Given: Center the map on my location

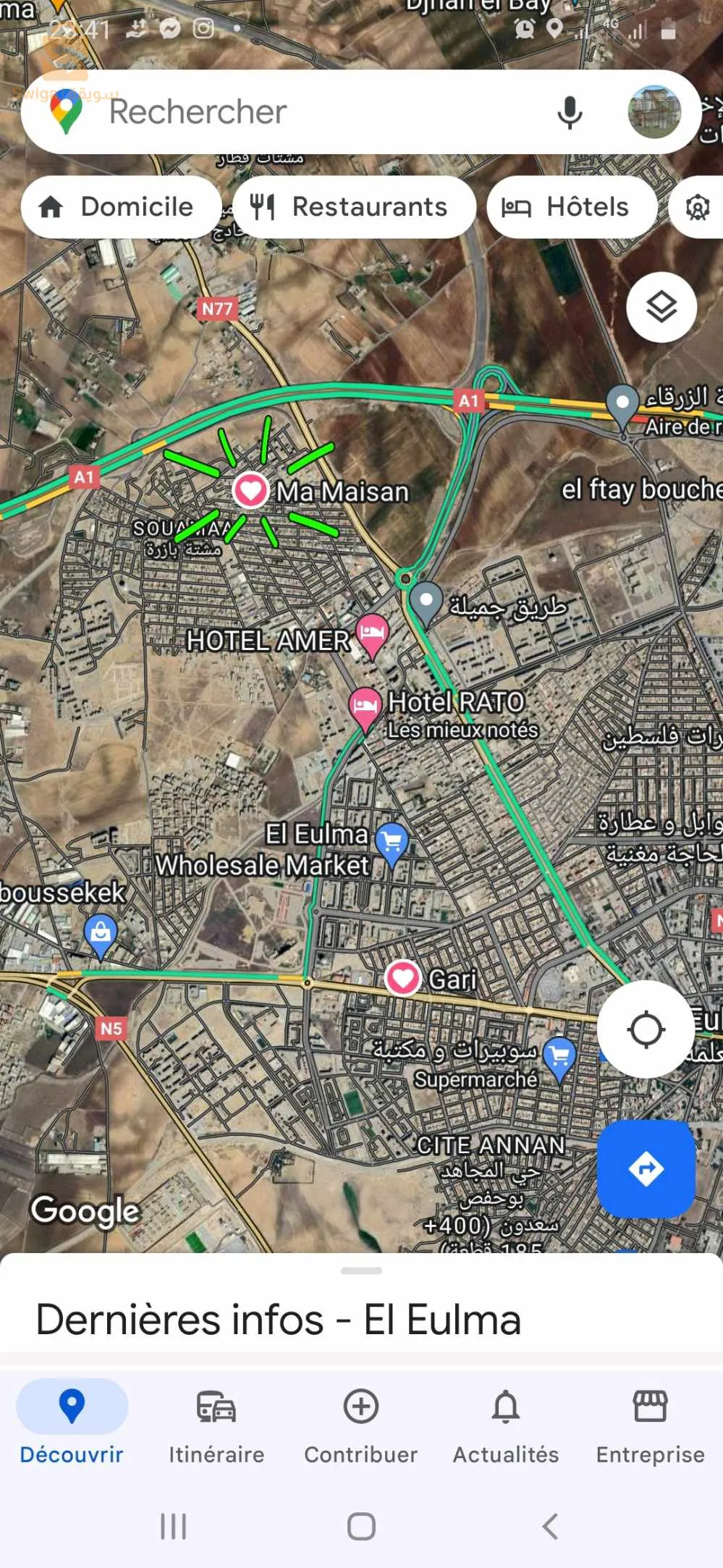Looking at the screenshot, I should tap(645, 1029).
